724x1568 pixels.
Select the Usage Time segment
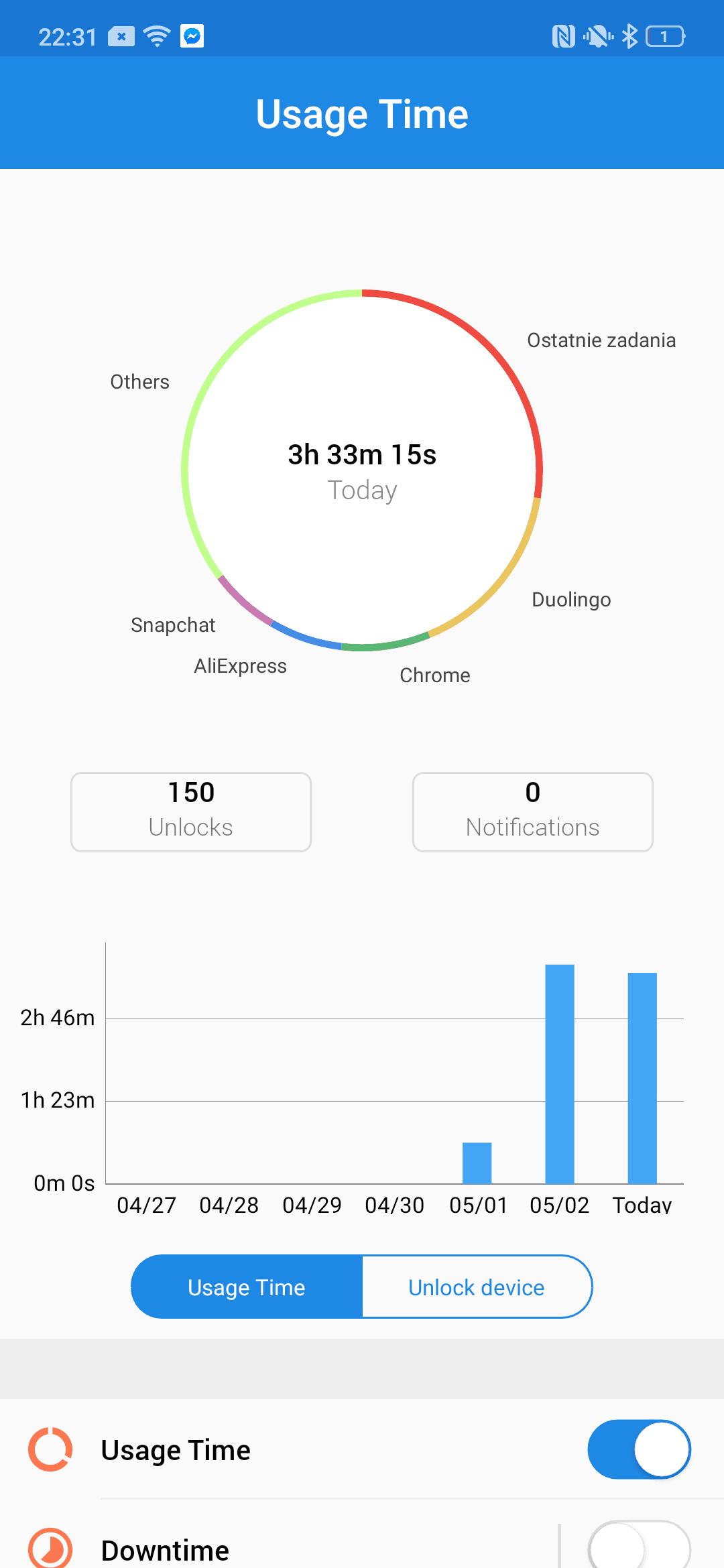click(247, 1287)
